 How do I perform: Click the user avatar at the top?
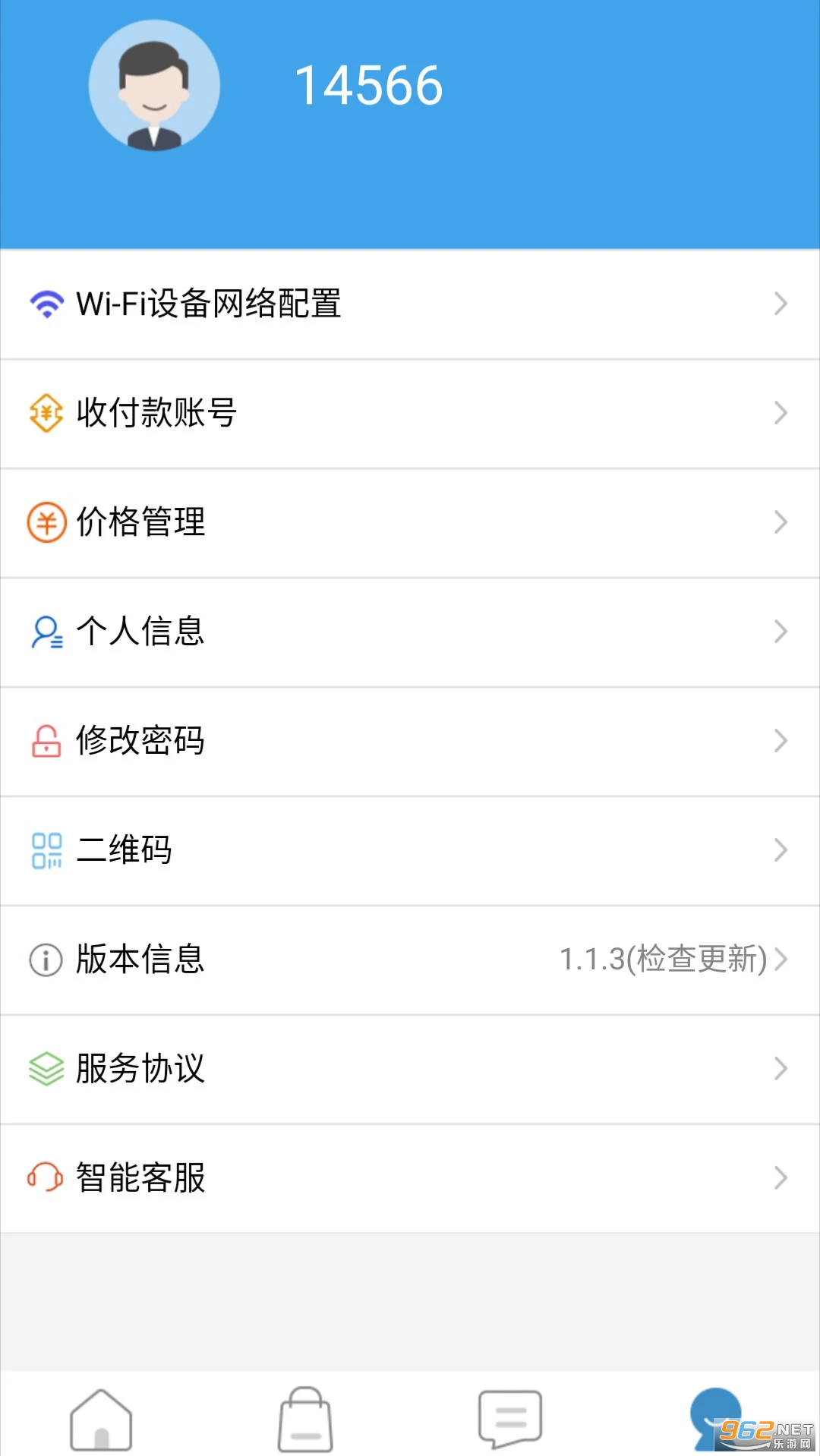pyautogui.click(x=155, y=86)
